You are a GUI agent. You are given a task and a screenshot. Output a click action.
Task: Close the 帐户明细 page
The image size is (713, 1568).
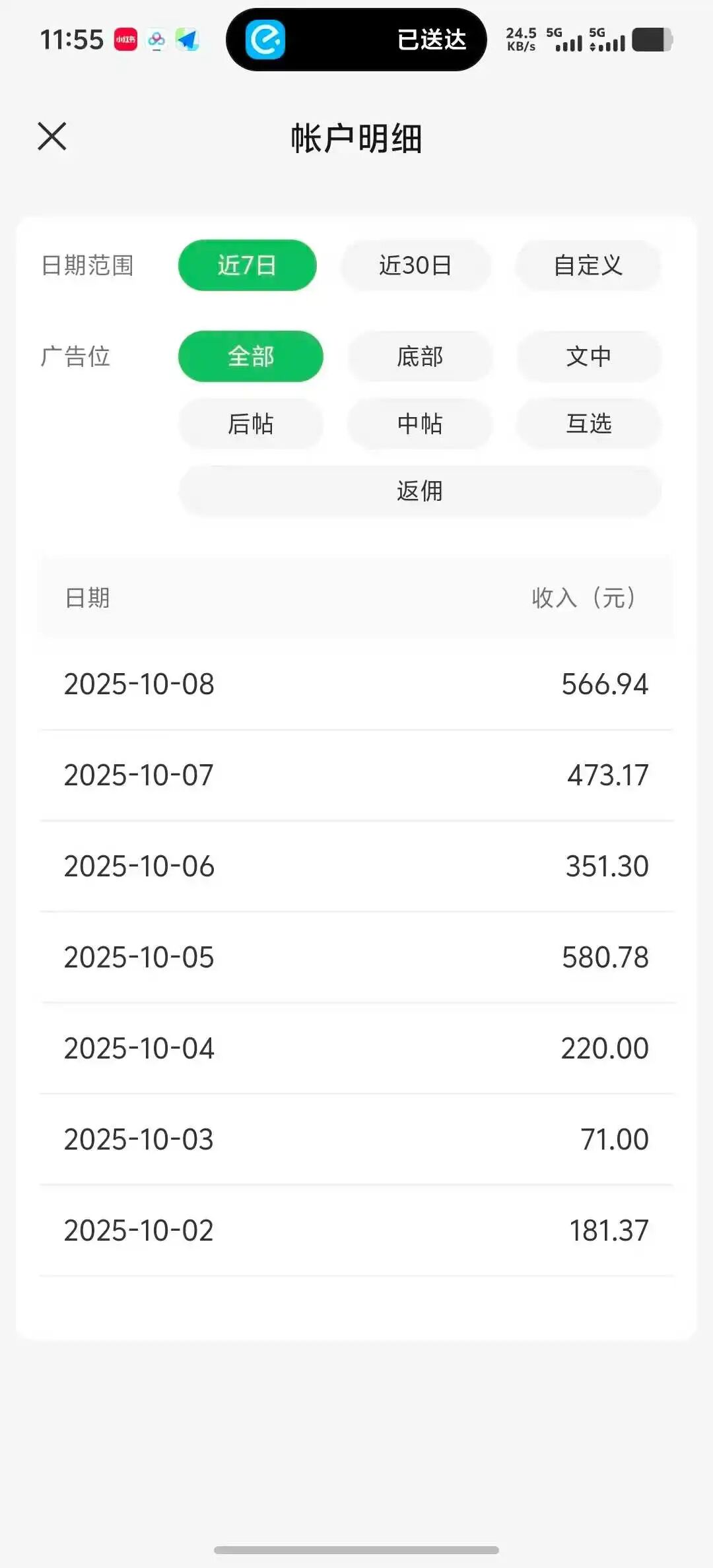tap(52, 137)
